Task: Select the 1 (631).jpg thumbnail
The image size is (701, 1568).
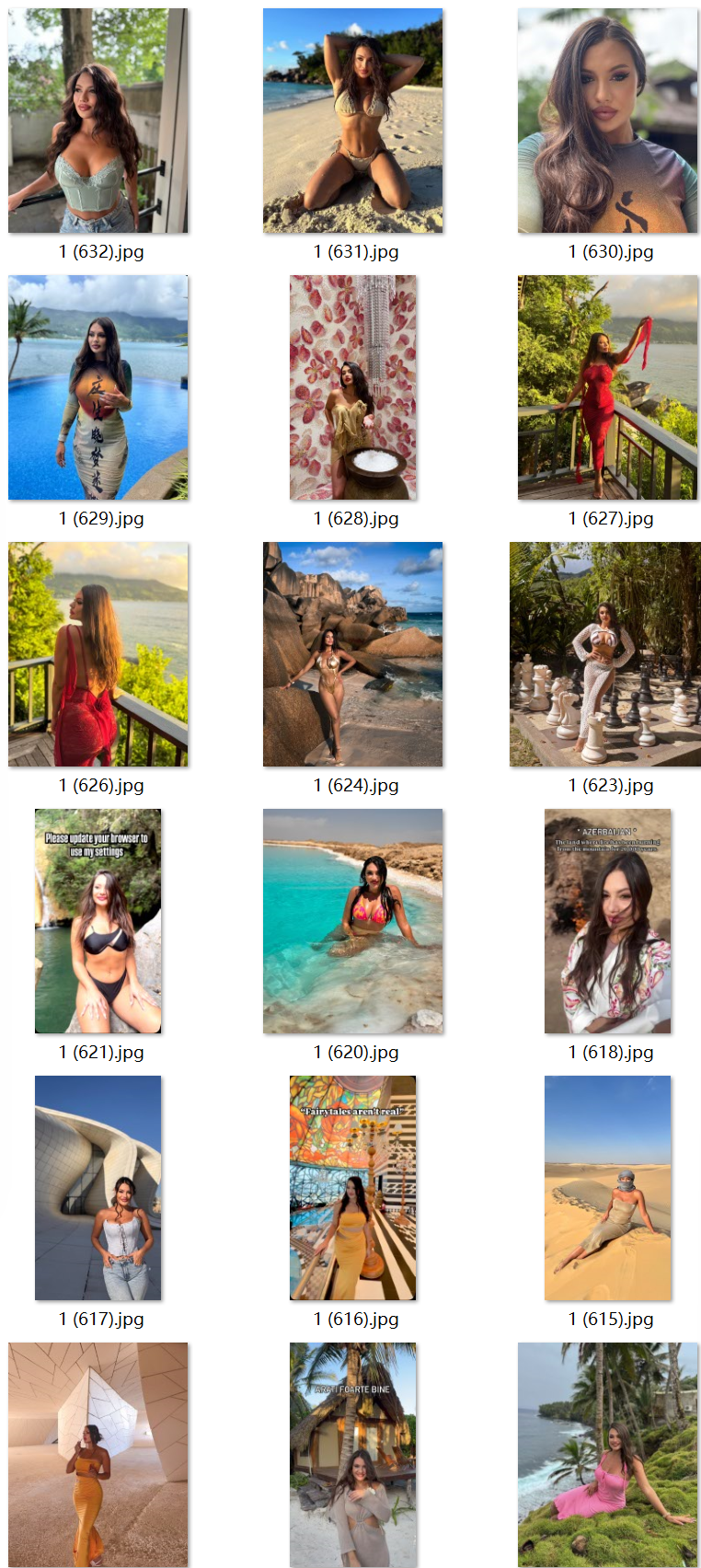Action: (x=352, y=121)
